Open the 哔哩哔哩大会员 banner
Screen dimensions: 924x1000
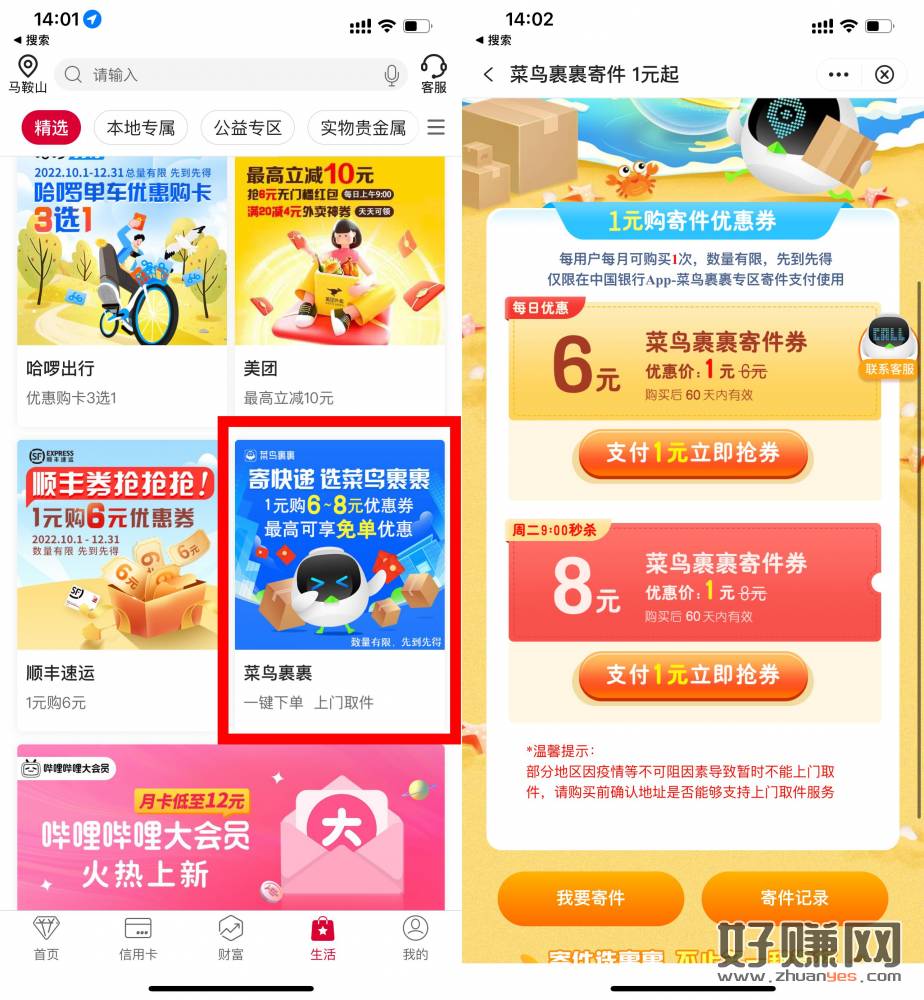coord(231,825)
